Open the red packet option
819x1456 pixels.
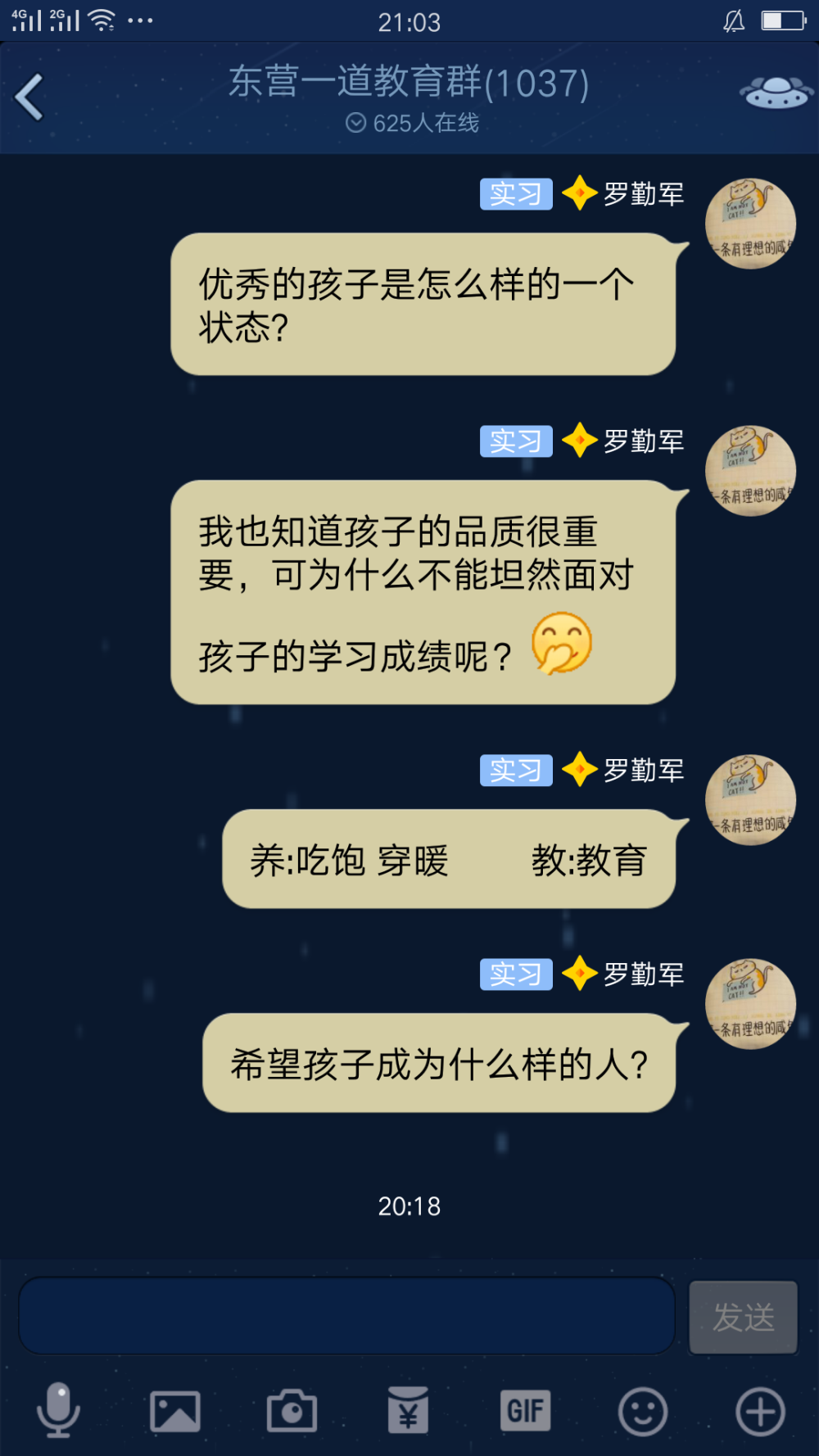coord(408,1410)
